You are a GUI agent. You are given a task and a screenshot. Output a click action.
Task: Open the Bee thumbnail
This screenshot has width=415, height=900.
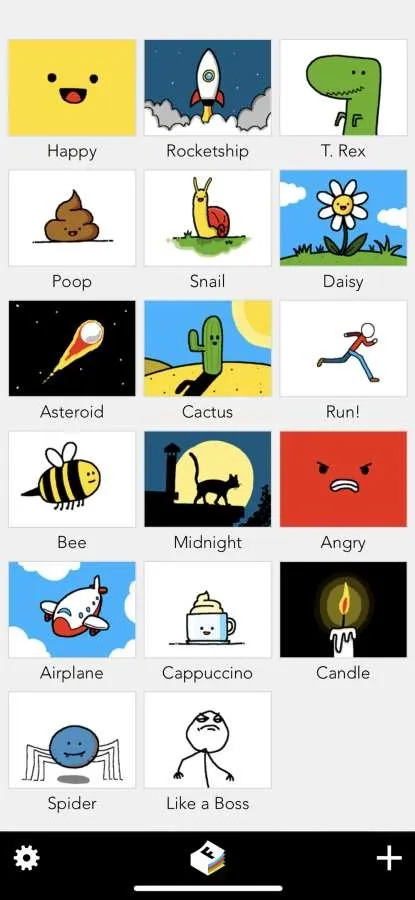coord(72,479)
